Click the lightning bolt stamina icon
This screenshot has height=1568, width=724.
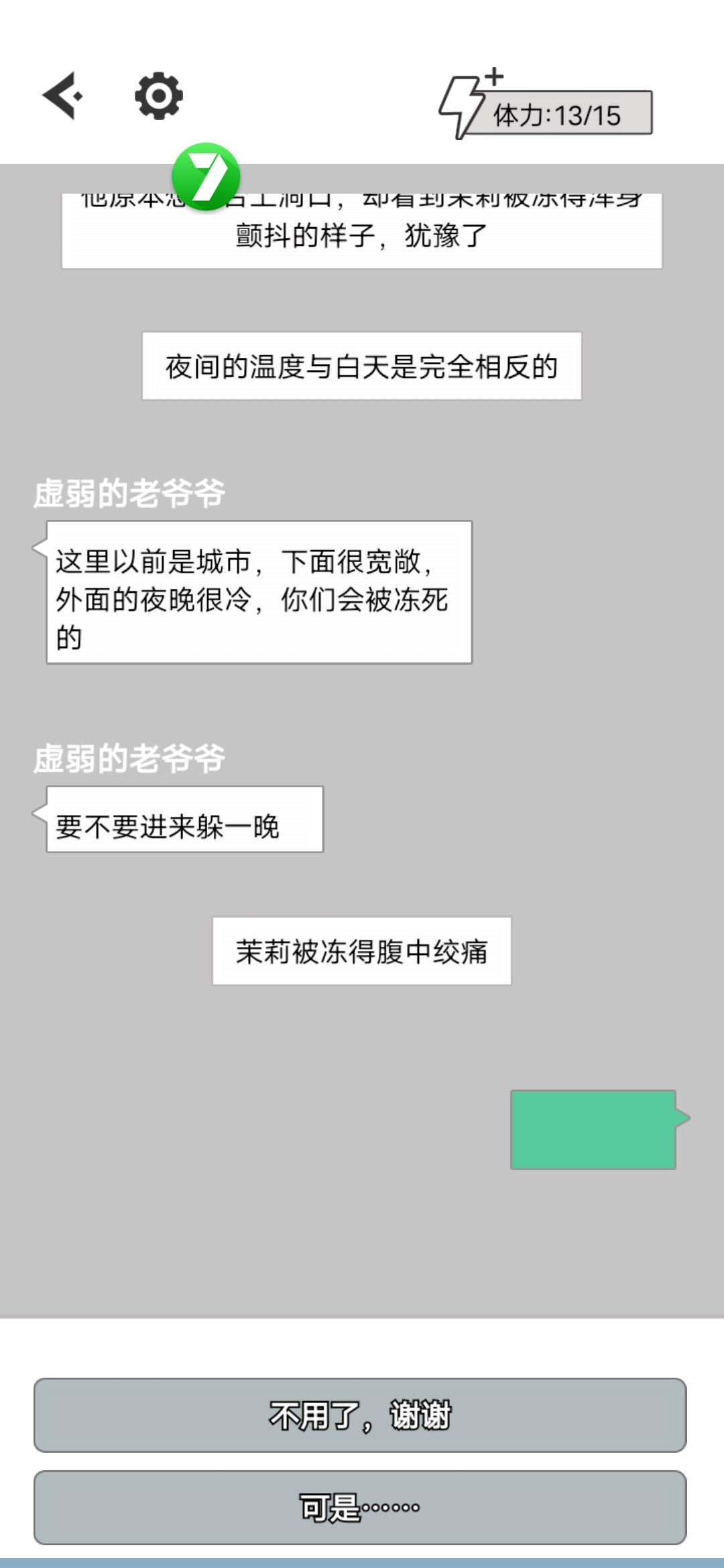(463, 107)
